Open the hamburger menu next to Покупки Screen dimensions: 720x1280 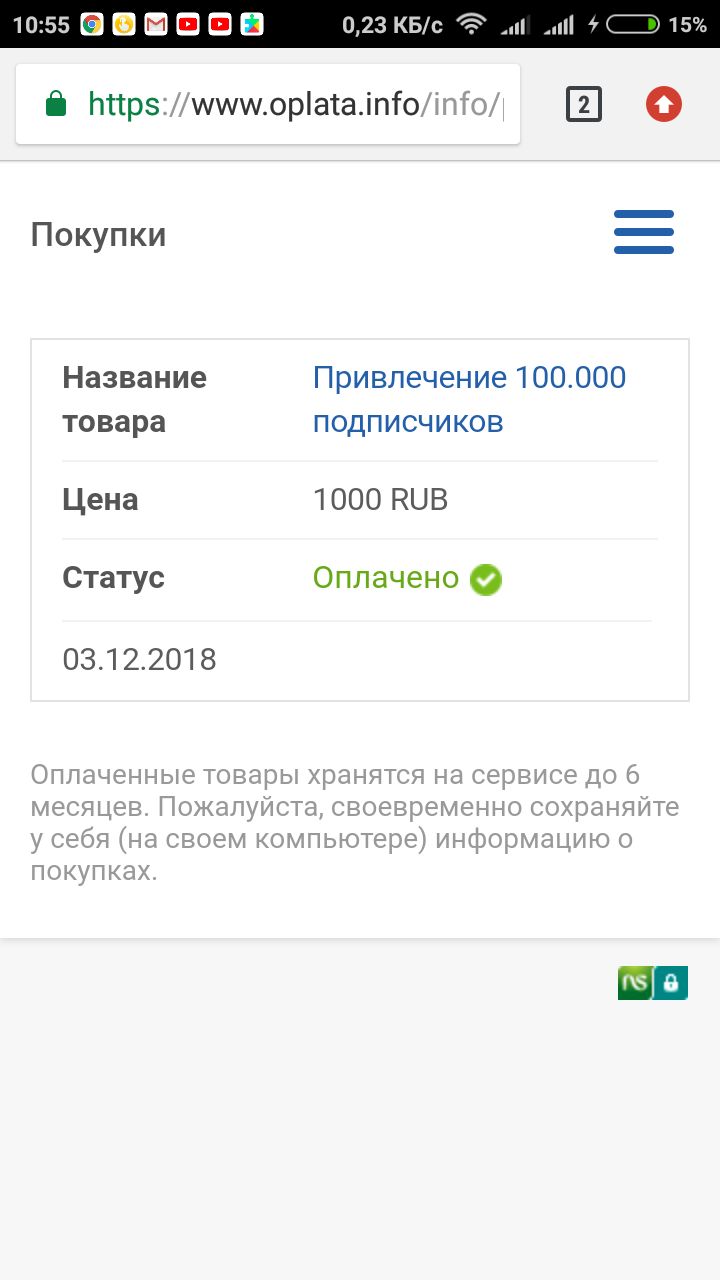coord(644,232)
